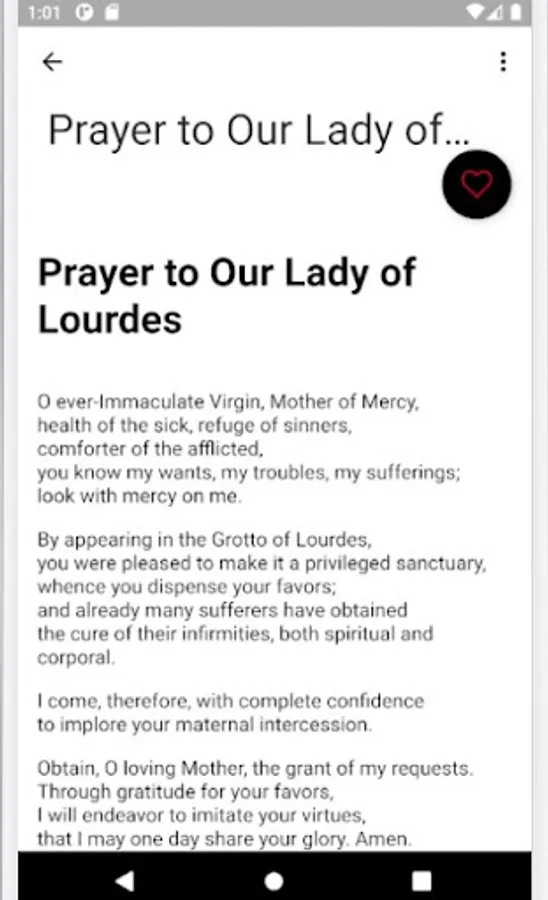Open the three-dot overflow menu
548x900 pixels.
[503, 61]
